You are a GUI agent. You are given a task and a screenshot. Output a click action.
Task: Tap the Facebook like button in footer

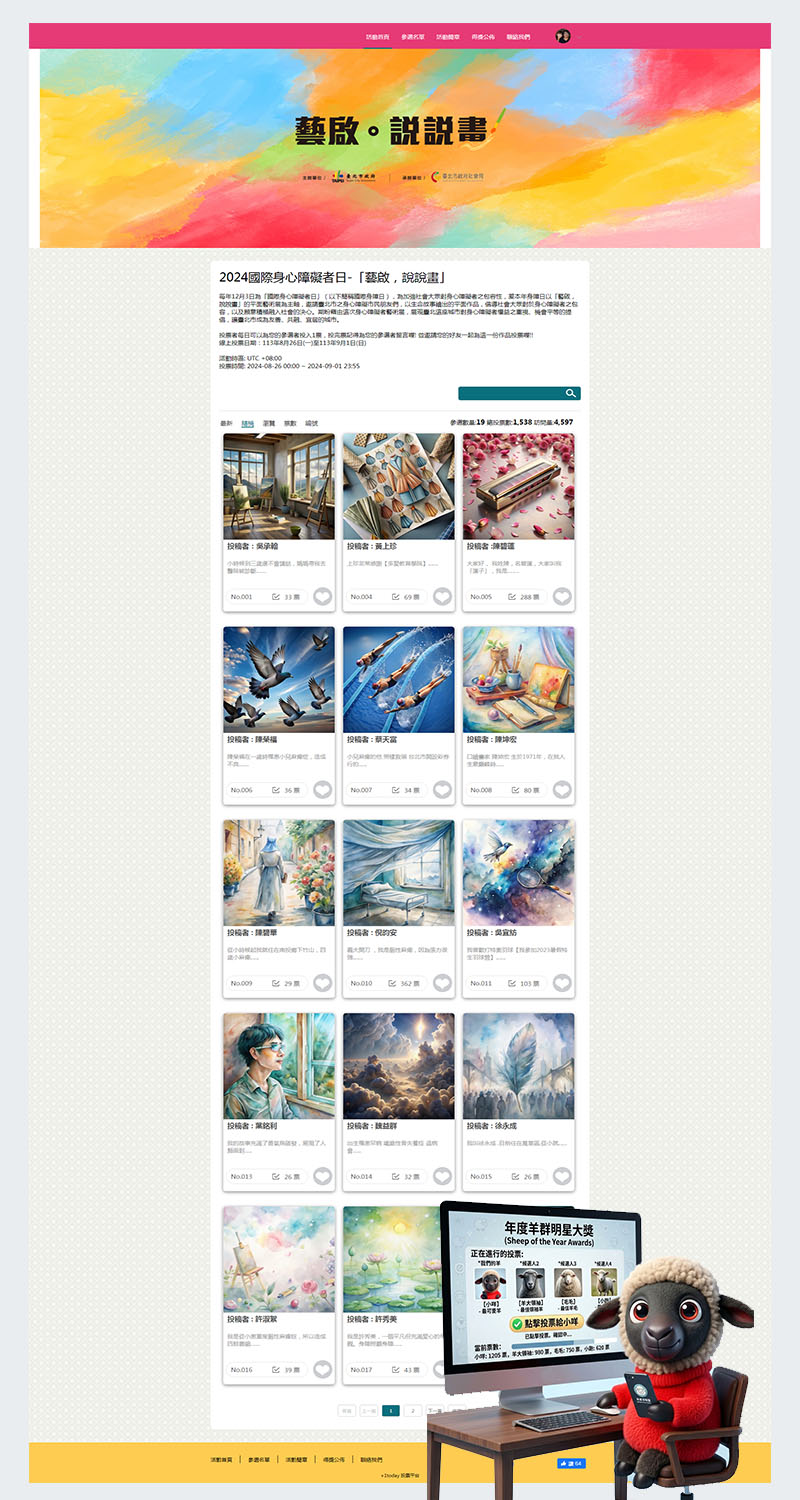pyautogui.click(x=571, y=1463)
